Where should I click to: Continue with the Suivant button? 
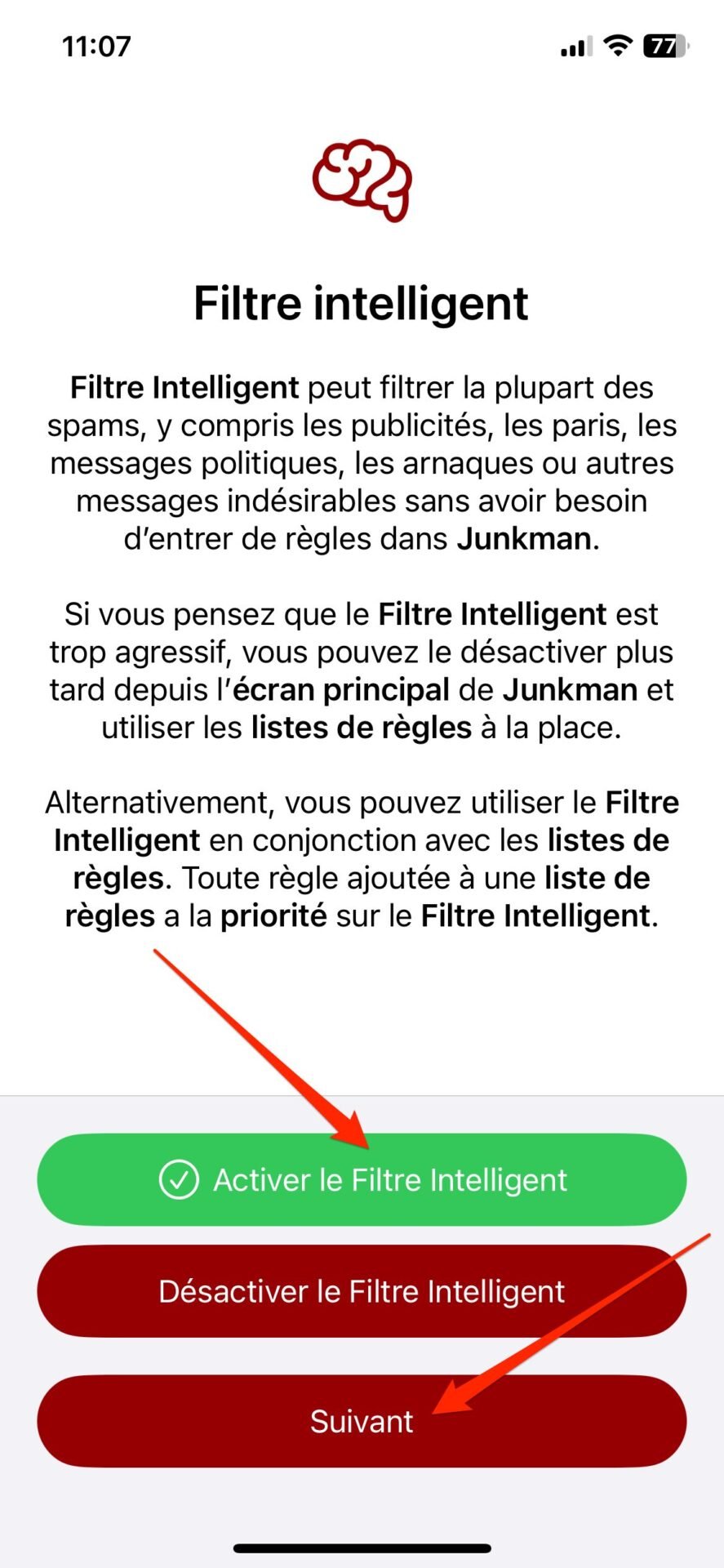pos(362,1421)
